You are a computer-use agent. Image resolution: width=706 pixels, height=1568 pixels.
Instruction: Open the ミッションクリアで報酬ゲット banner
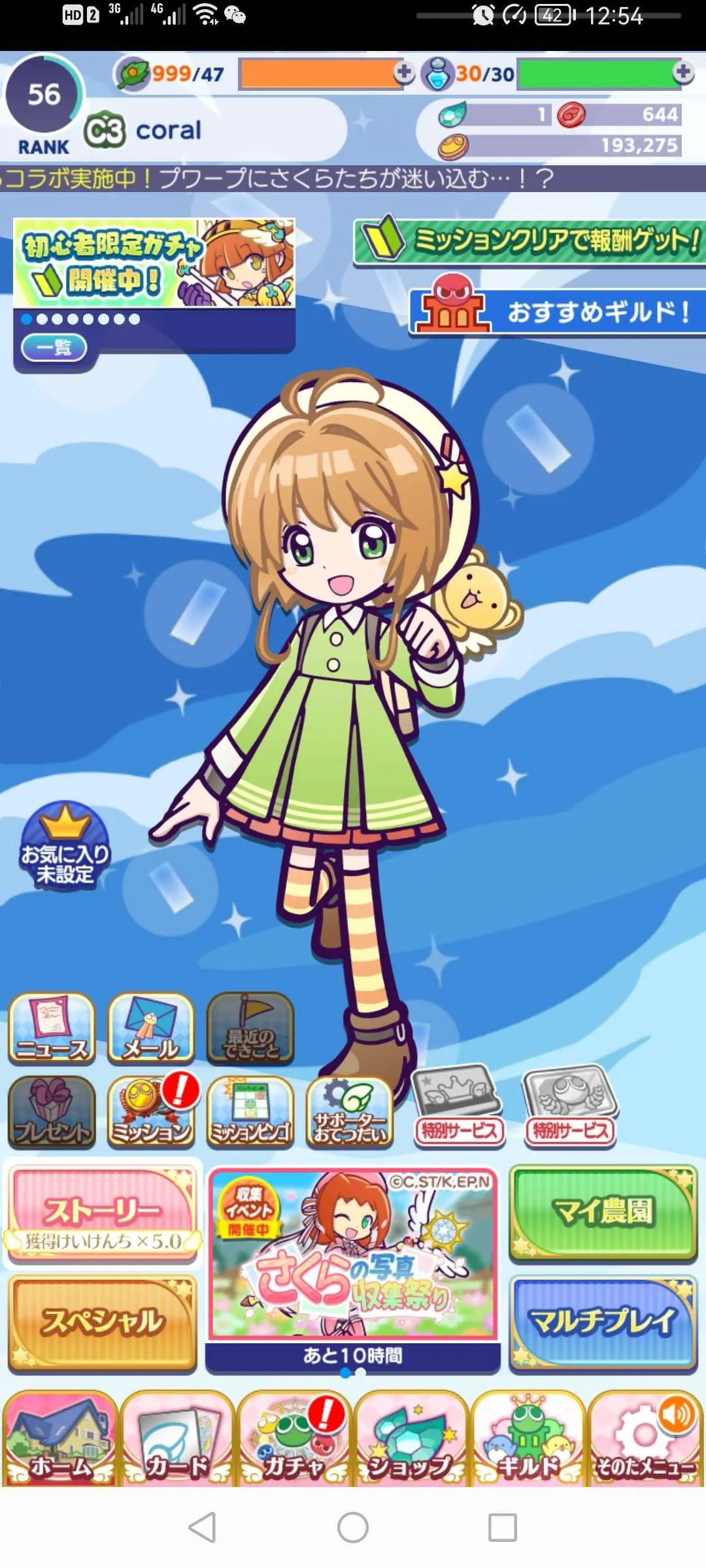tap(529, 241)
